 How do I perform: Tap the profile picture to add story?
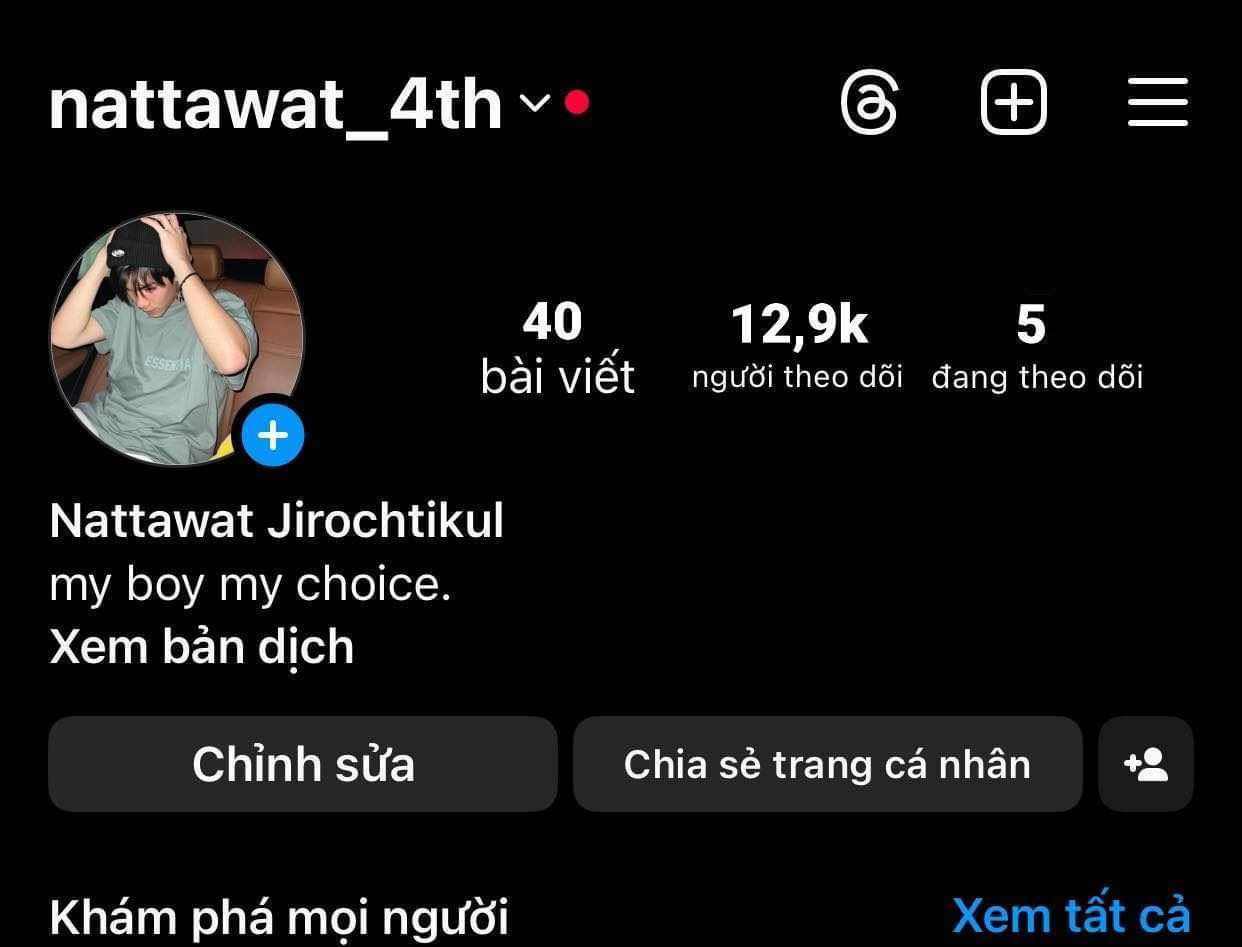176,338
